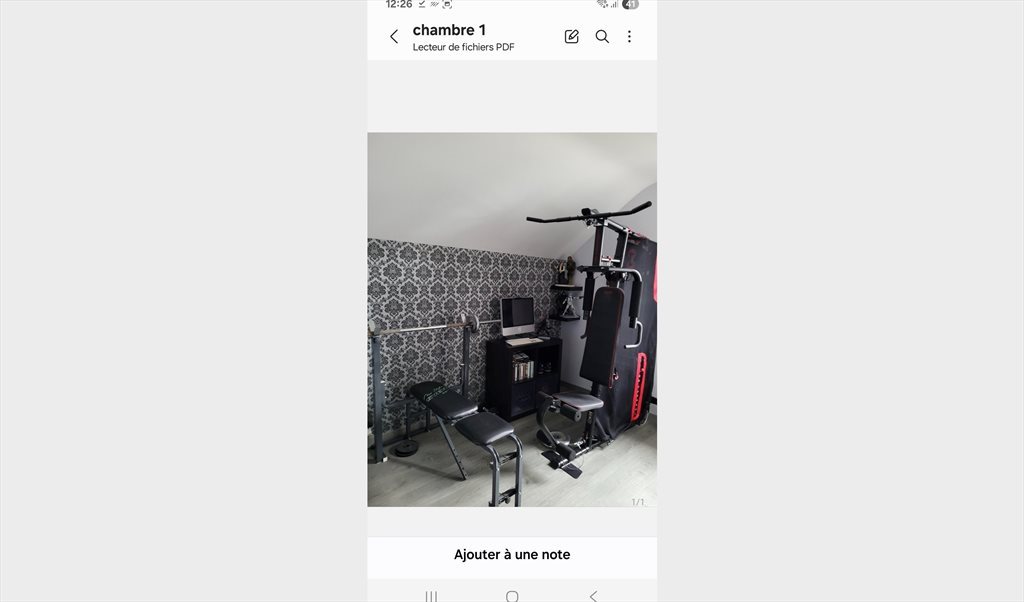Search within the PDF

[602, 37]
